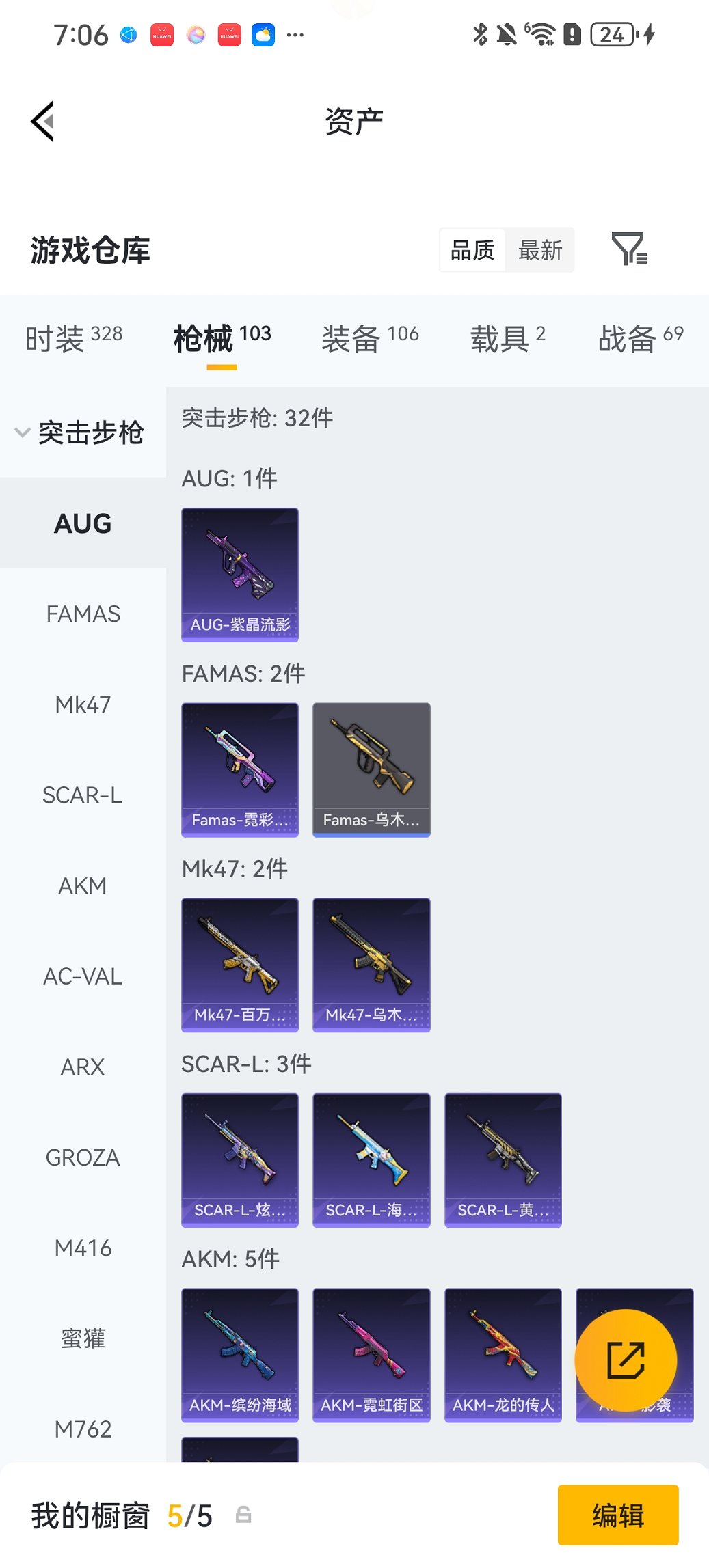Image resolution: width=709 pixels, height=1568 pixels.
Task: Go back from the 资产 page
Action: [42, 122]
